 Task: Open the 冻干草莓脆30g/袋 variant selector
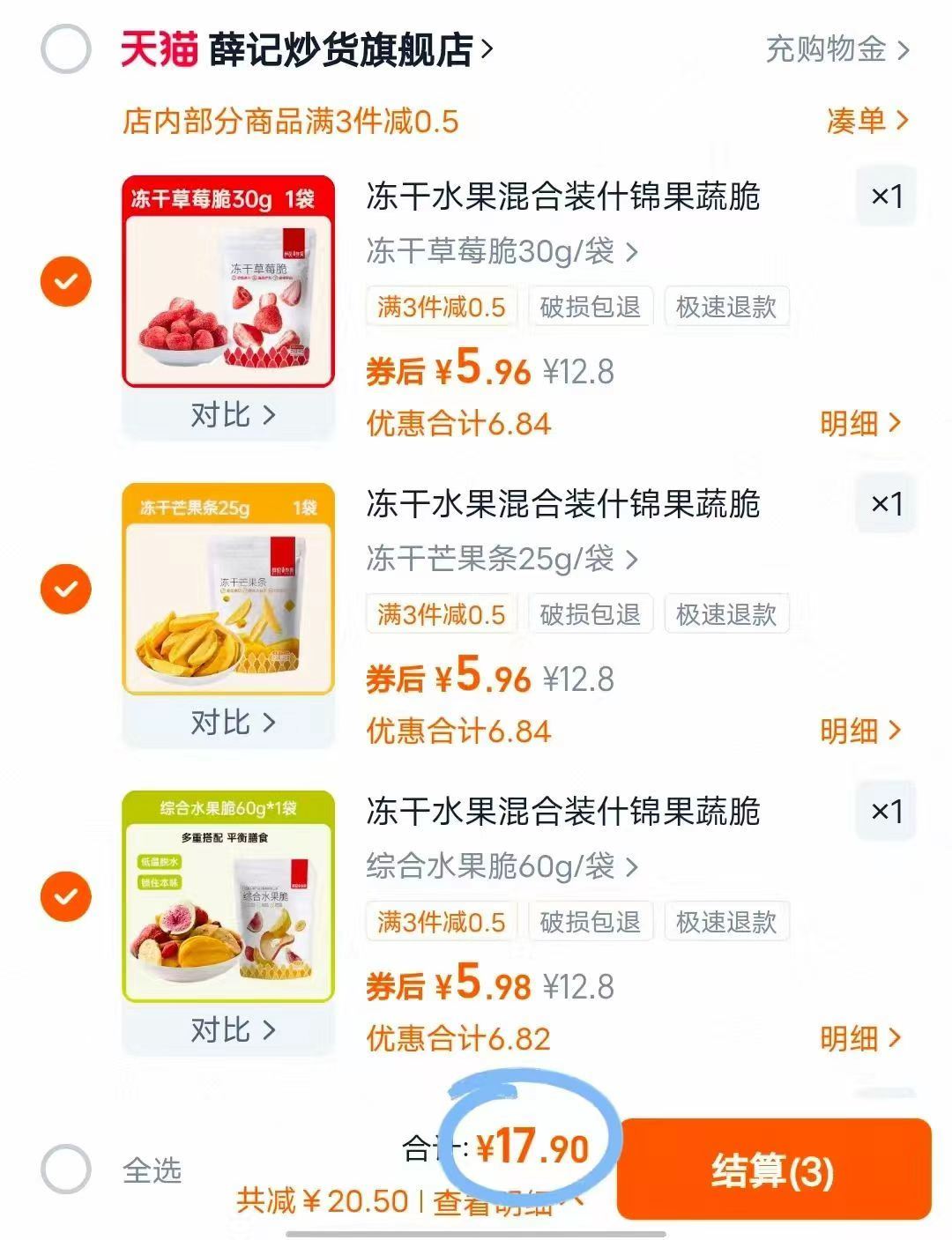[494, 251]
